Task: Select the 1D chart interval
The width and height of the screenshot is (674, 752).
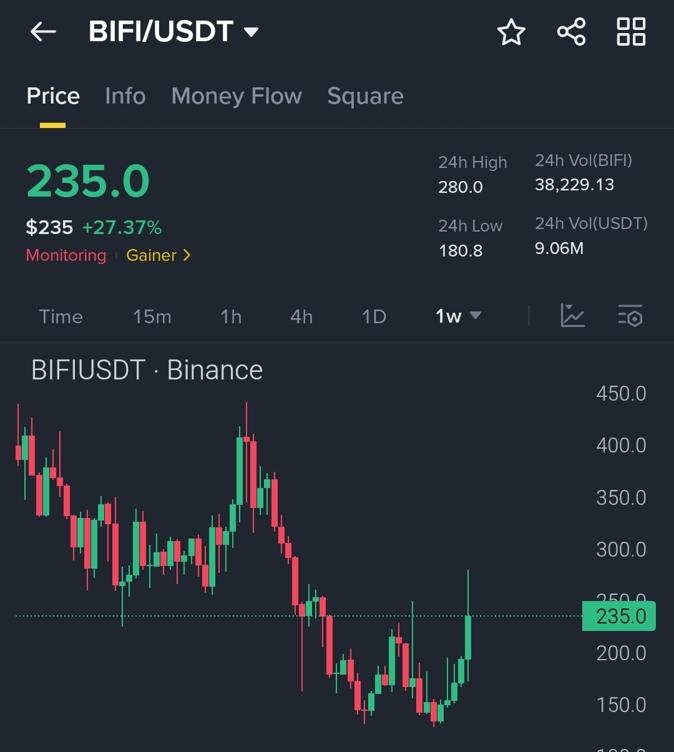Action: click(374, 316)
